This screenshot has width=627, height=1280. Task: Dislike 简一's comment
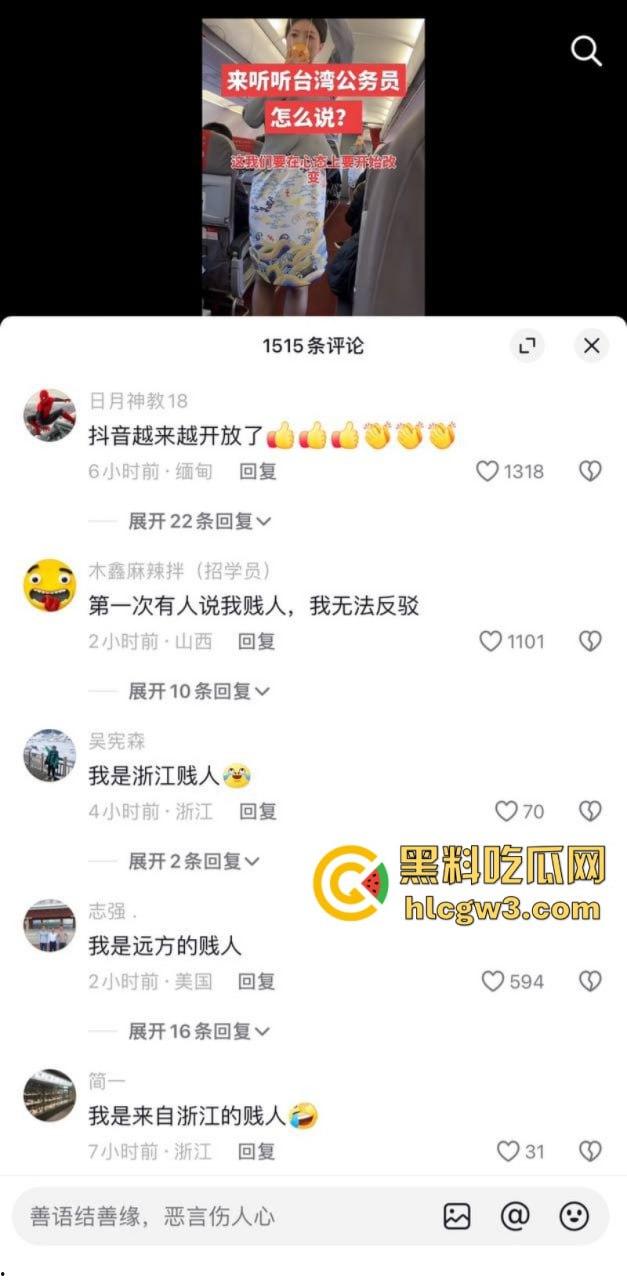click(590, 1151)
